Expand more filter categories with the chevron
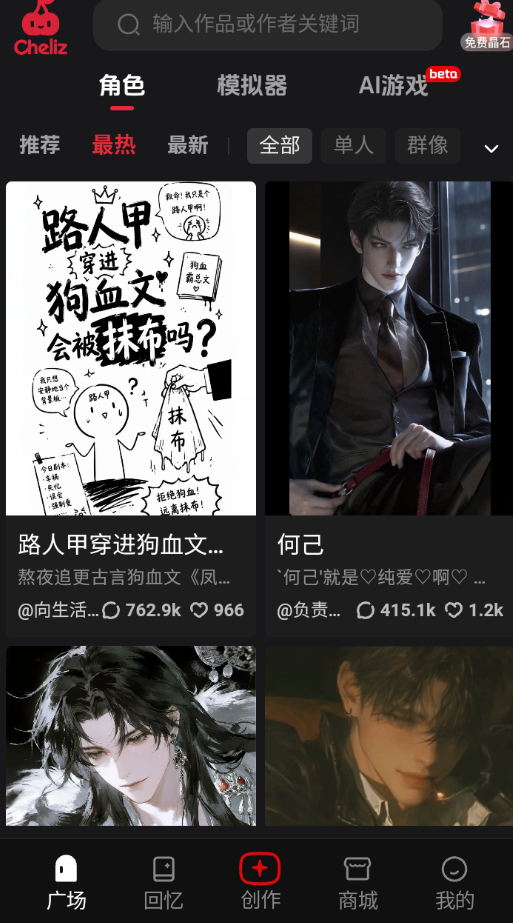This screenshot has width=513, height=923. click(491, 148)
